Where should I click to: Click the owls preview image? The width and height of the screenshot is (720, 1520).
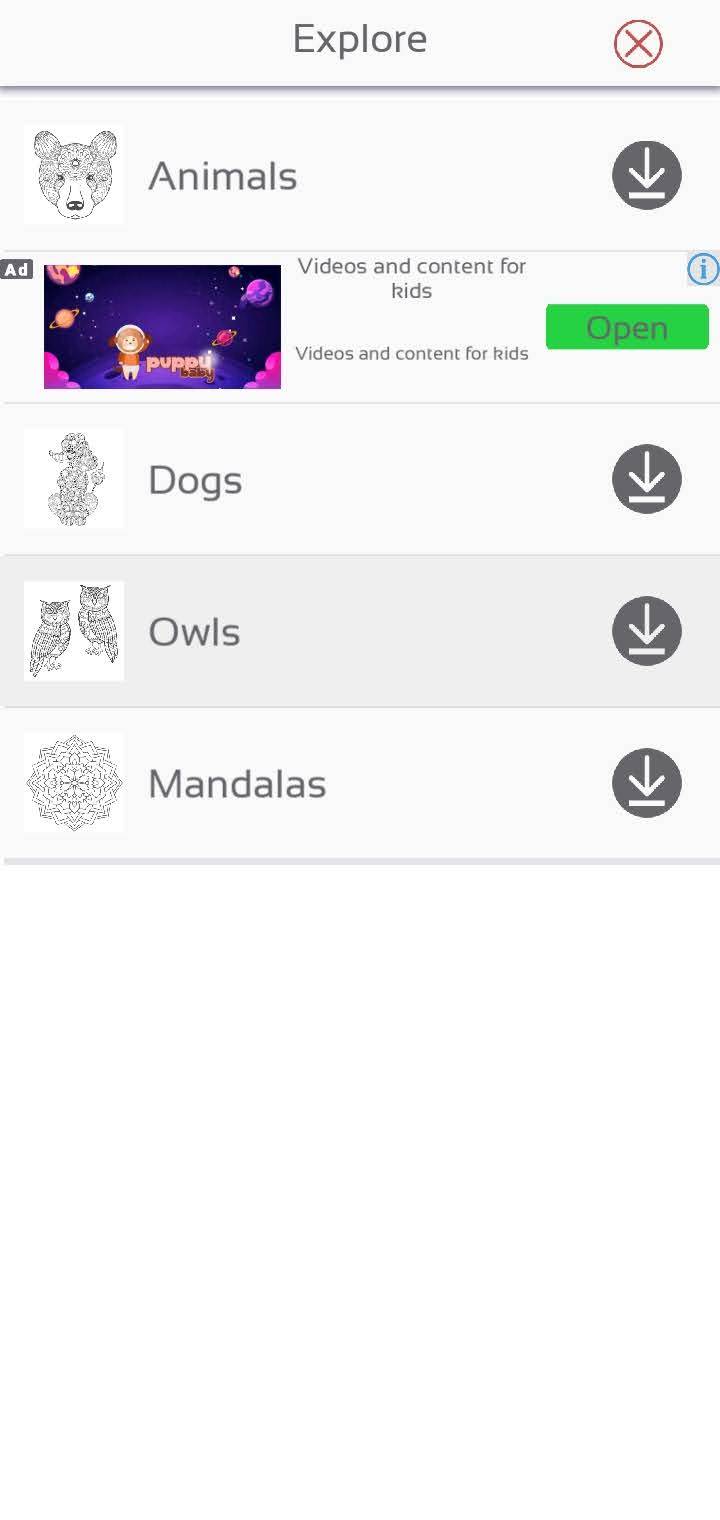coord(73,631)
